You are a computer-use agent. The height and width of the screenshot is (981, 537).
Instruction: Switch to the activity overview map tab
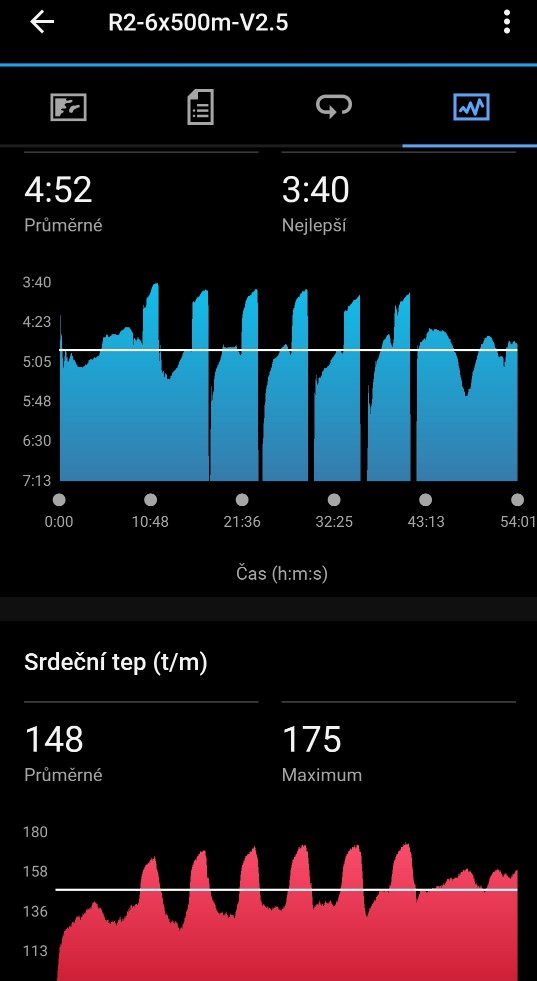68,107
